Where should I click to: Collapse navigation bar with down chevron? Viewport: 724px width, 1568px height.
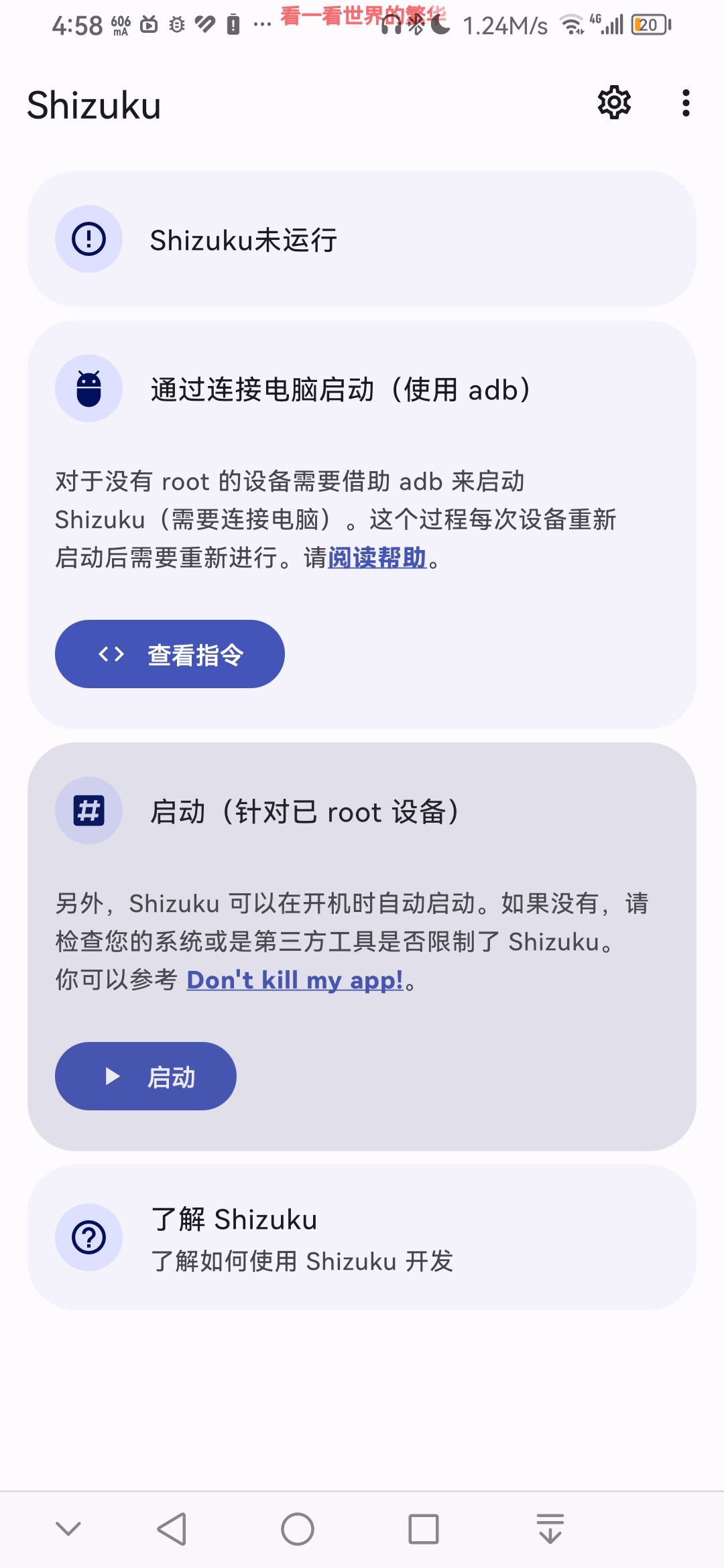pyautogui.click(x=68, y=1530)
